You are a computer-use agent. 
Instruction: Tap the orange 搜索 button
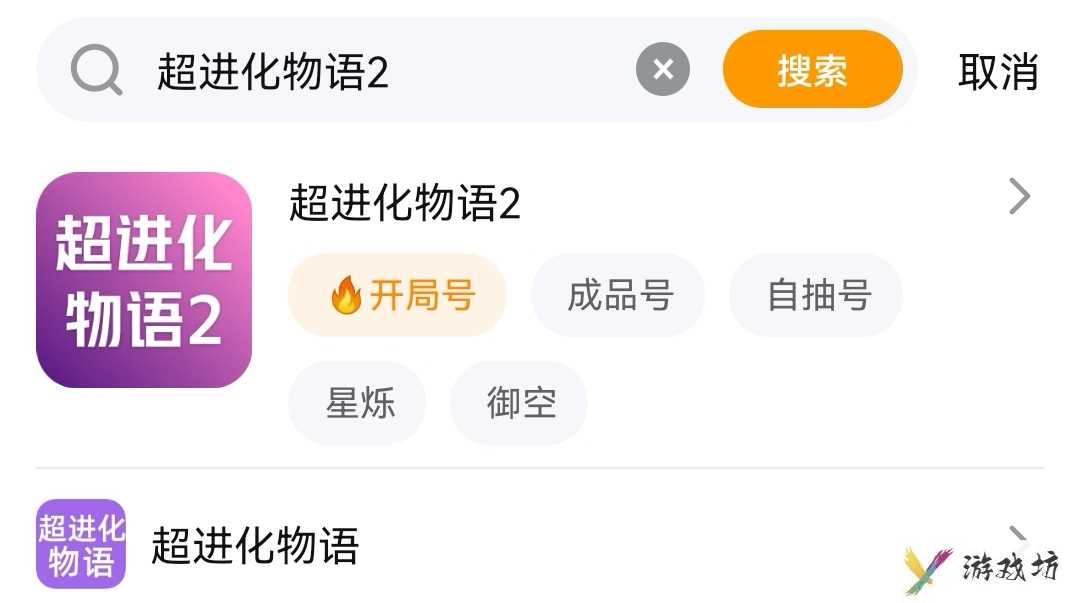pos(812,70)
